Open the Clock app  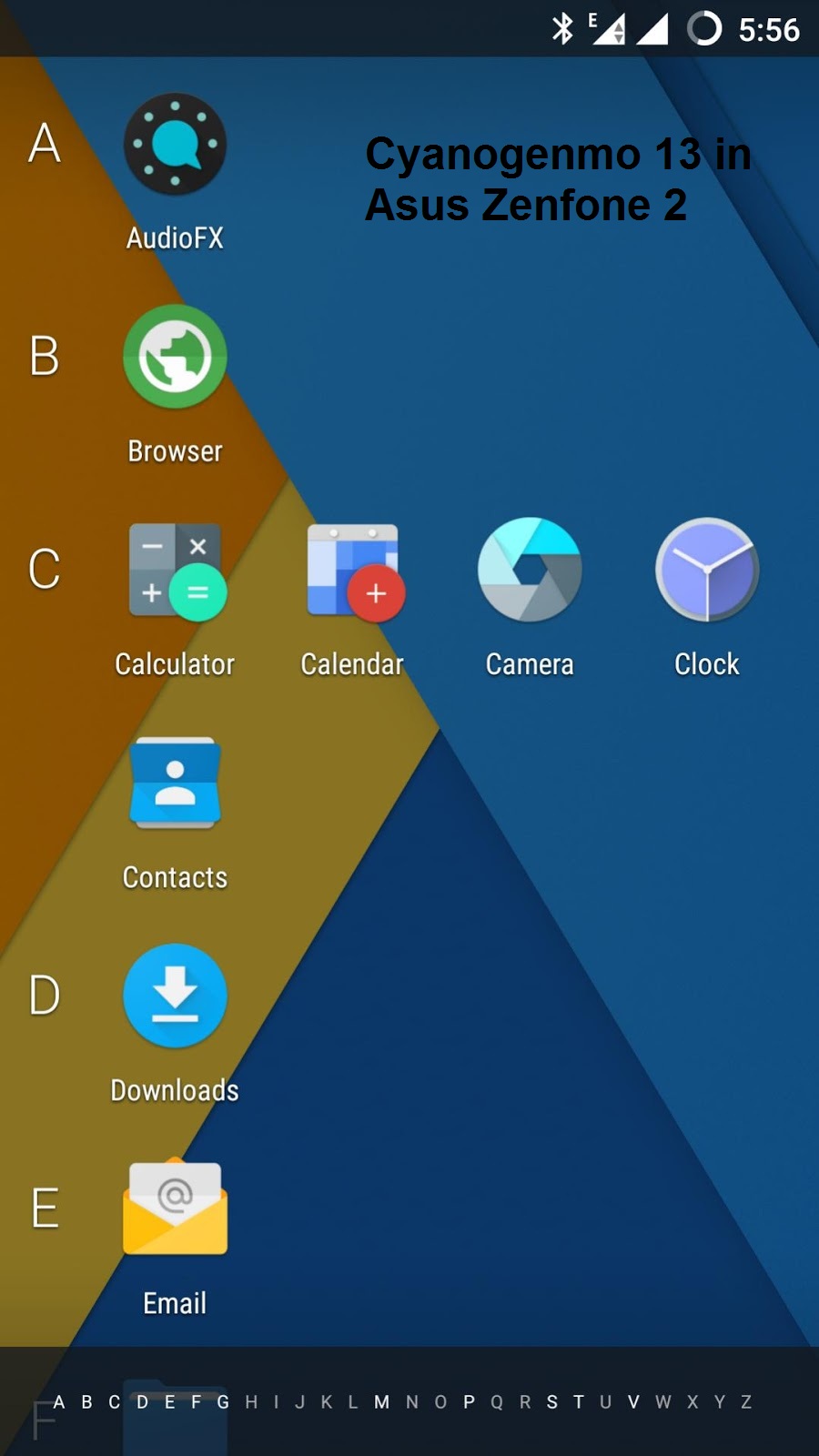(706, 570)
